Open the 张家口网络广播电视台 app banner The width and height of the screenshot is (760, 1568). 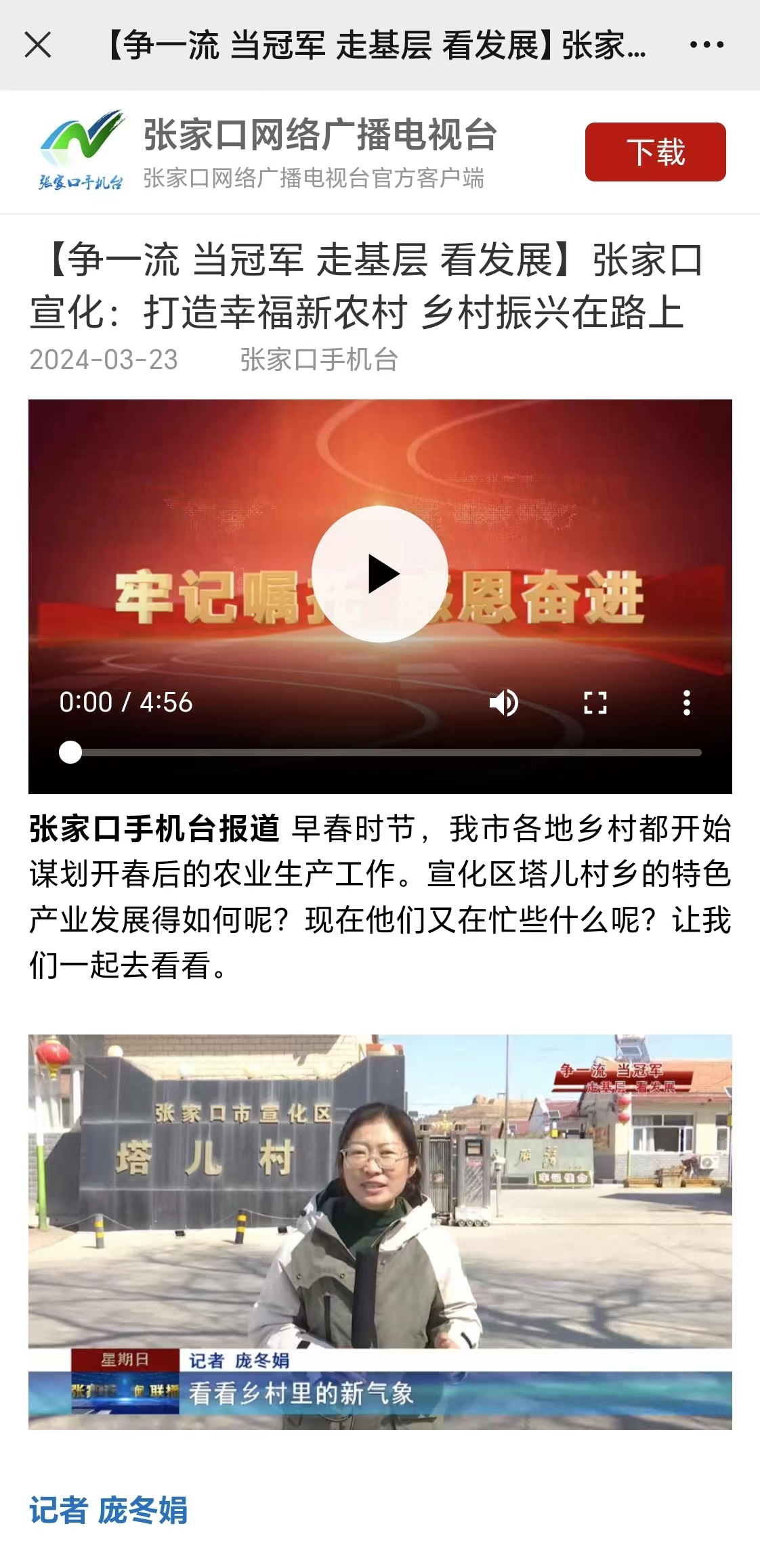coord(320,152)
